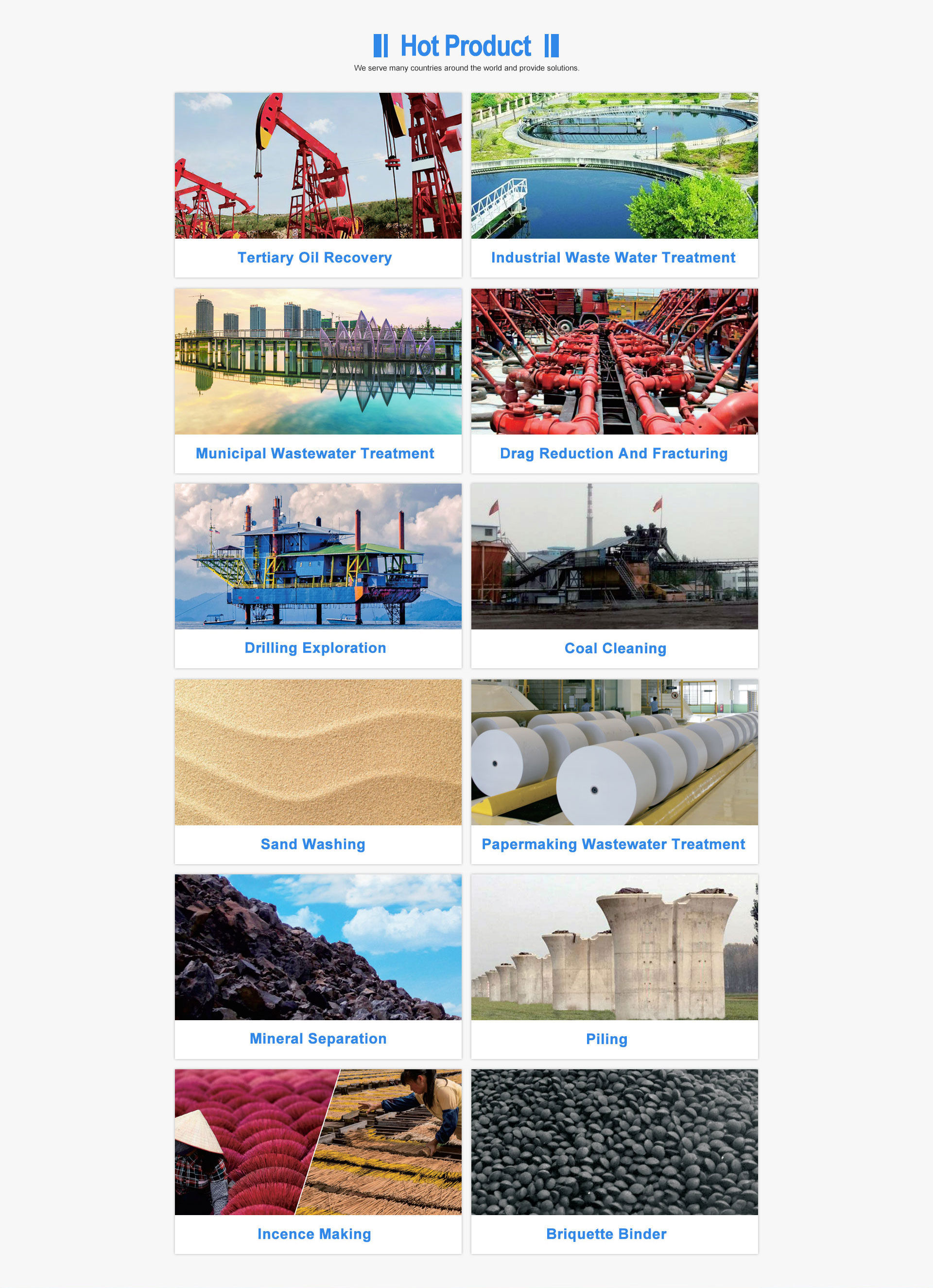Select the Sand Washing card
This screenshot has height=1288, width=933.
(x=318, y=771)
